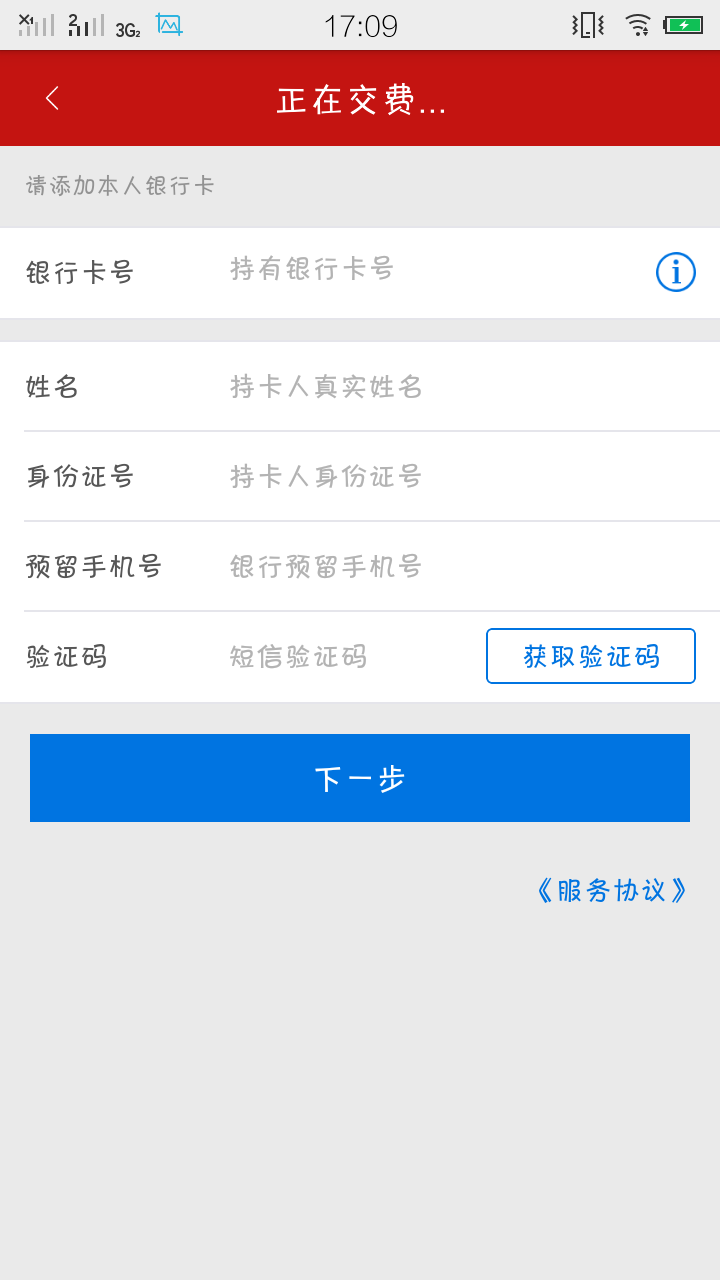Tap the 下一步 button
This screenshot has width=720, height=1280.
(x=360, y=778)
